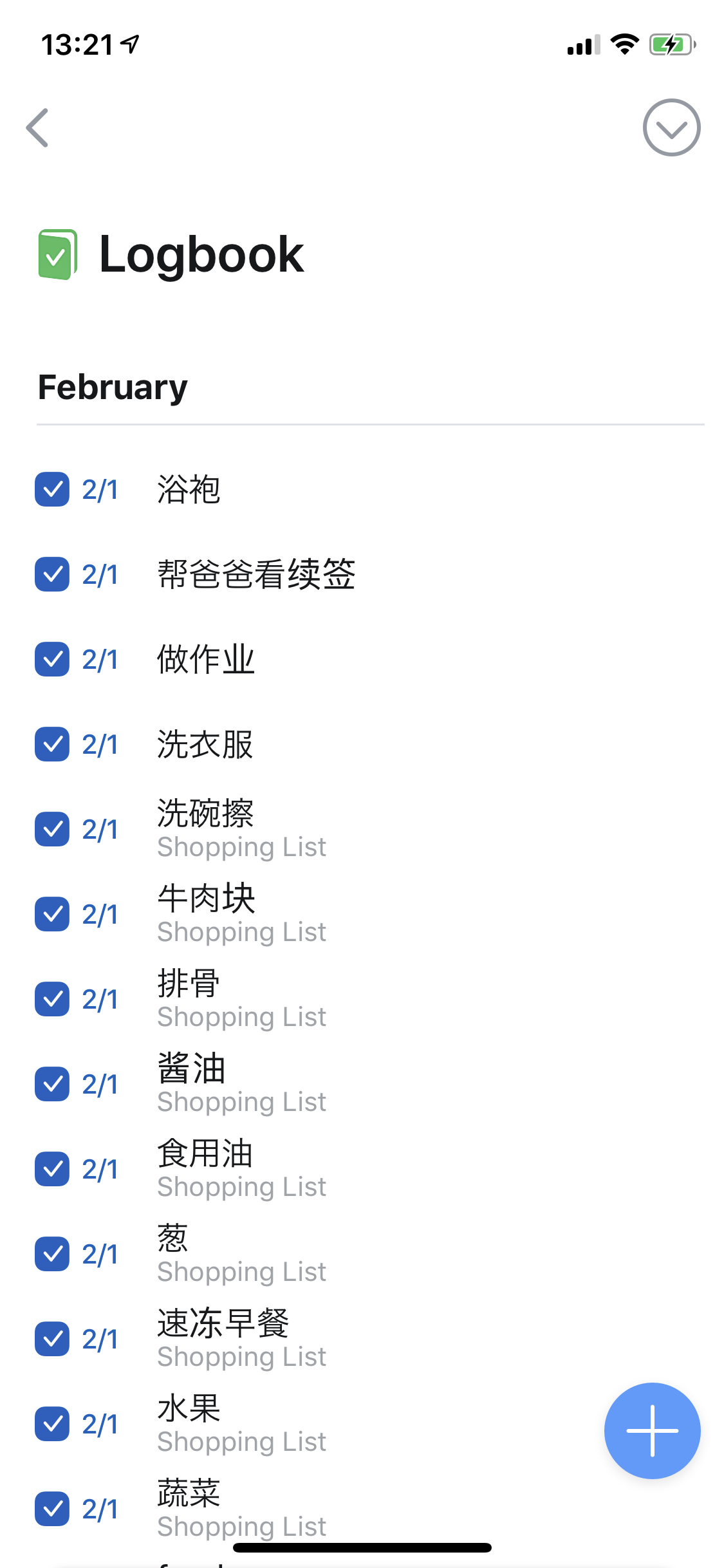The height and width of the screenshot is (1568, 724).
Task: Uncheck the 做作业 checkbox
Action: (52, 659)
